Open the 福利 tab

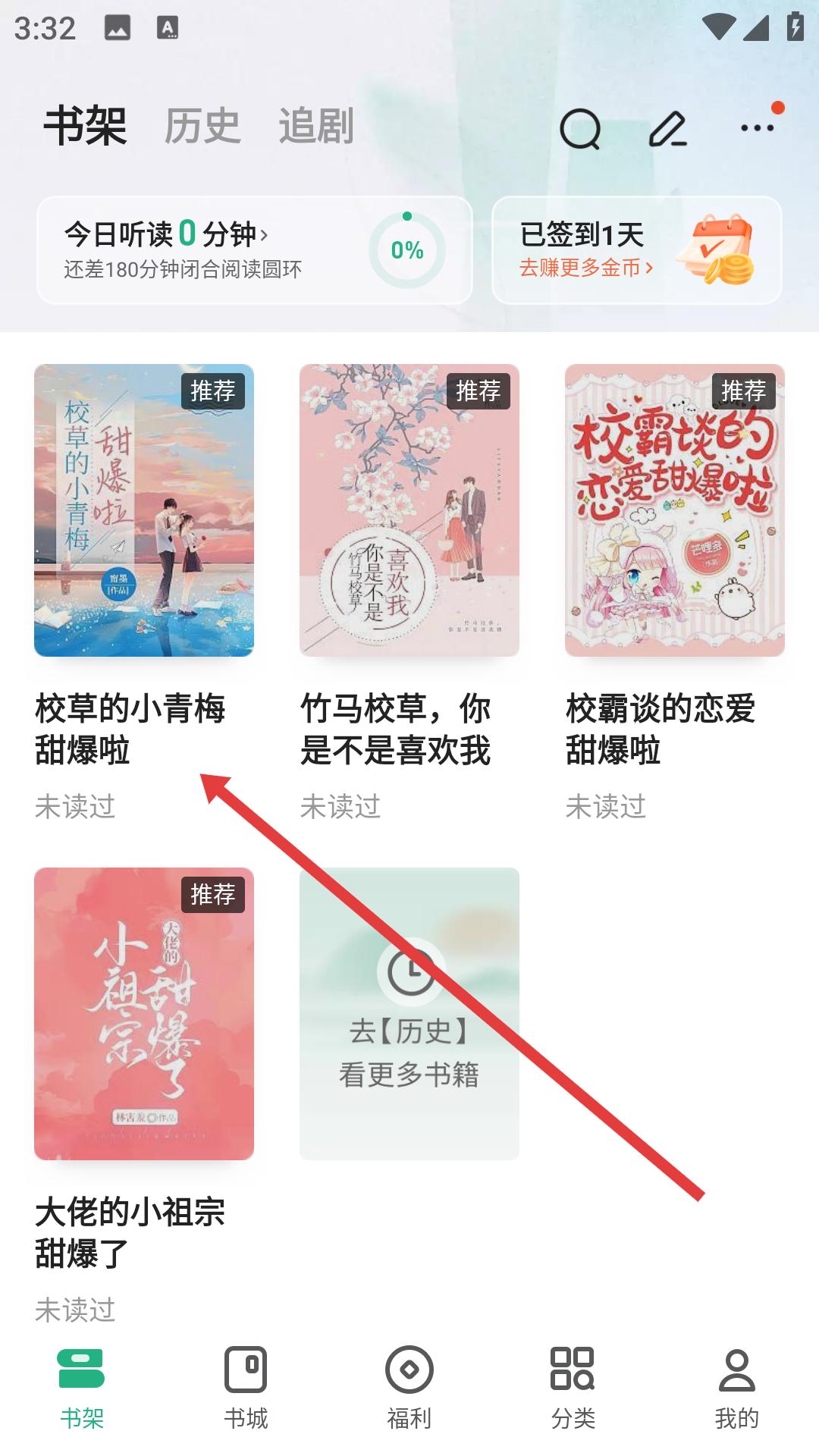[409, 1389]
